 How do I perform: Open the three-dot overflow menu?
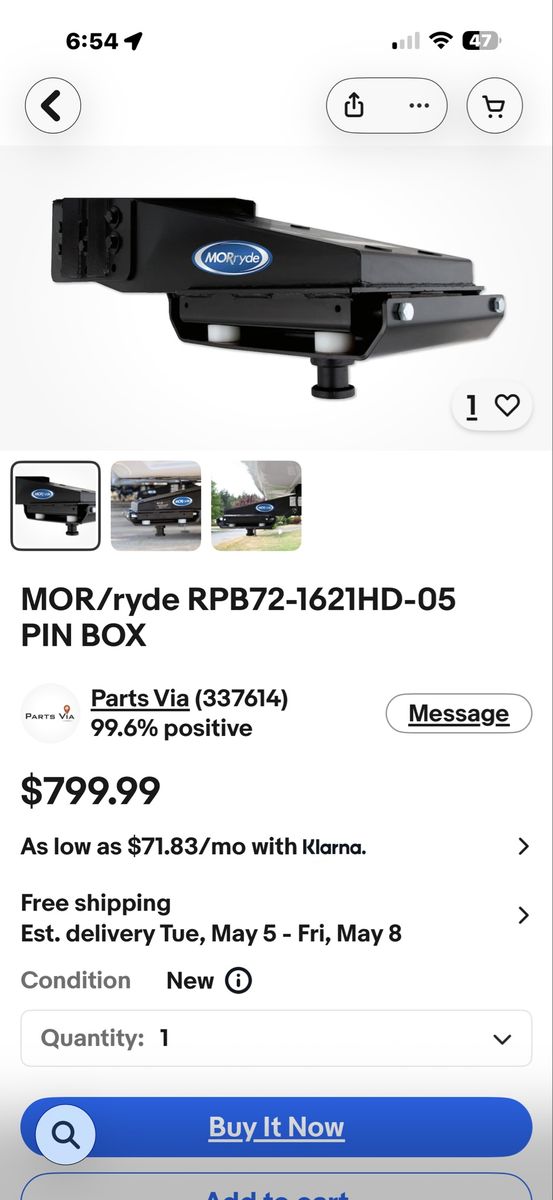coord(418,105)
